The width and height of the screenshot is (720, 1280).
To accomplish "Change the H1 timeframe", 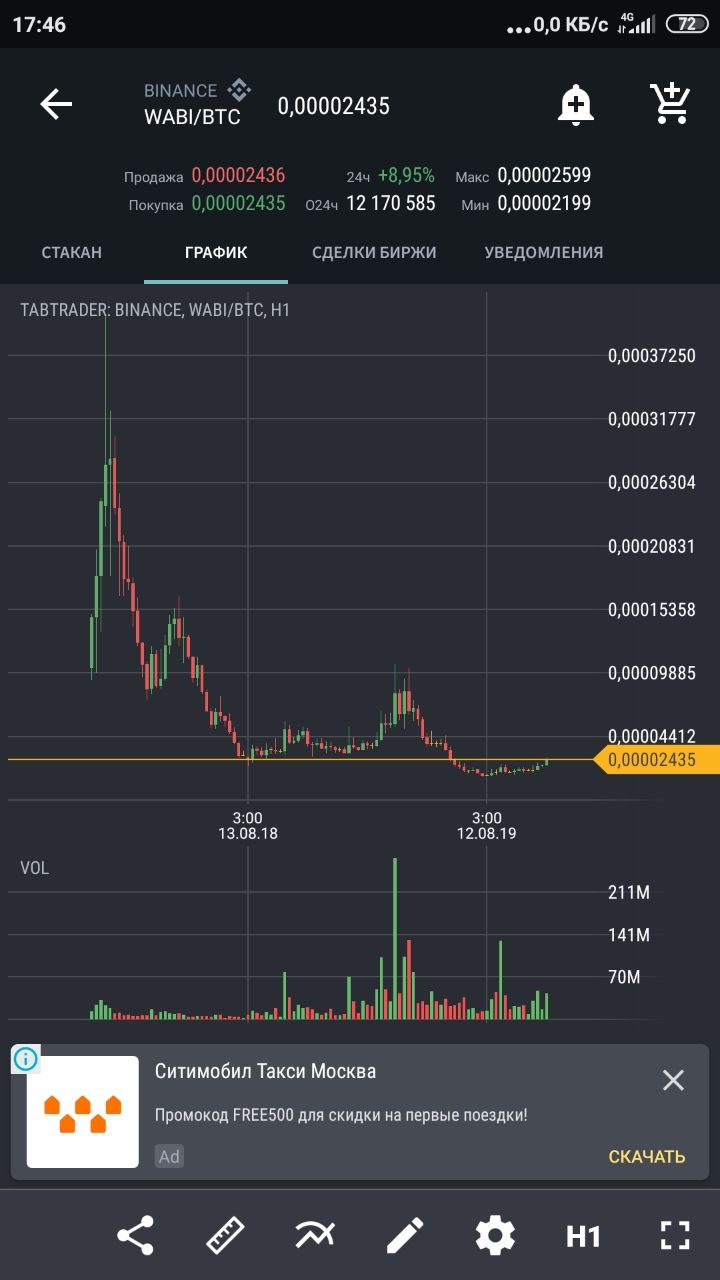I will pos(584,1236).
